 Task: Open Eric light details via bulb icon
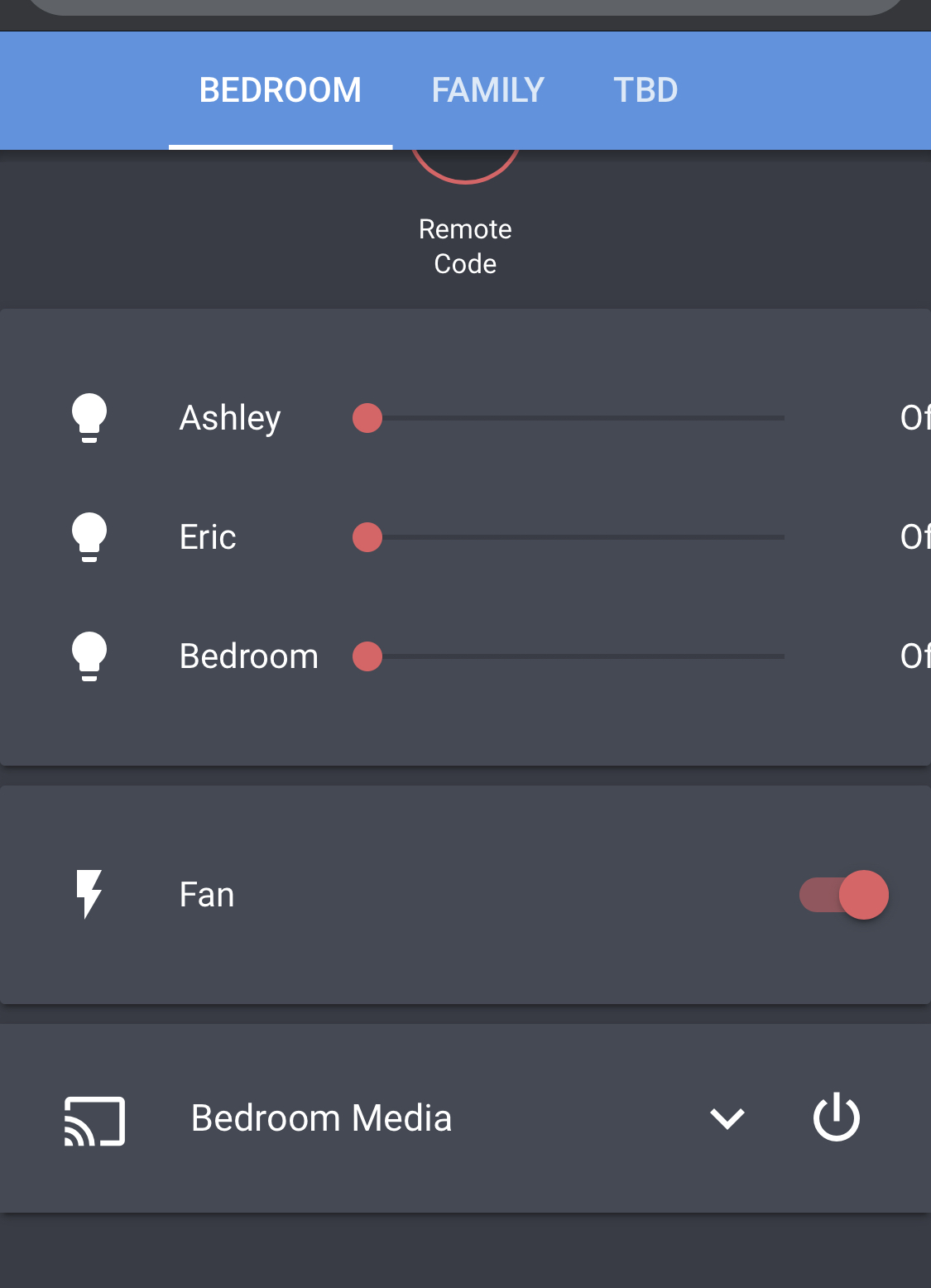point(89,537)
